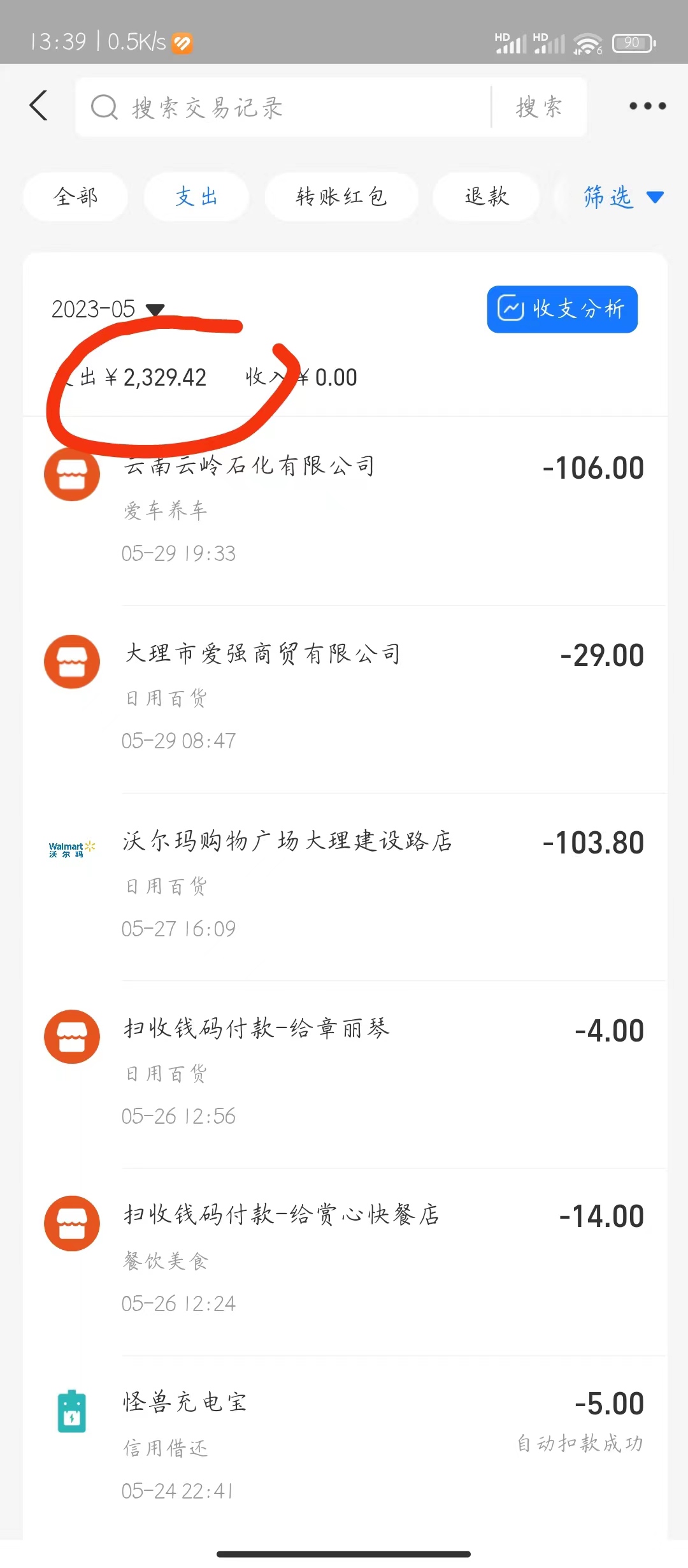Switch to the 全部 tab

pyautogui.click(x=75, y=197)
